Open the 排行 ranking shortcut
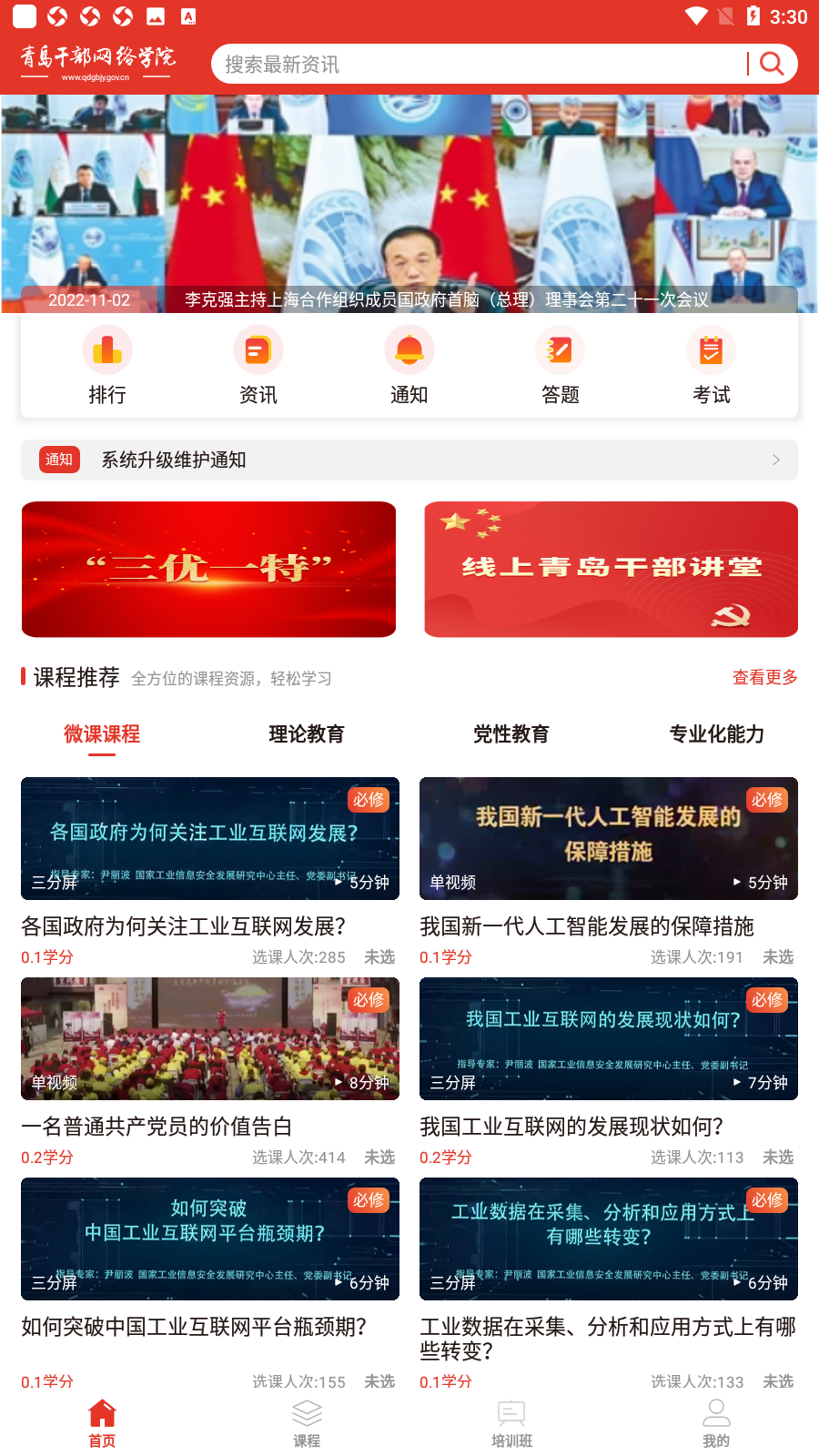The width and height of the screenshot is (819, 1456). point(107,368)
